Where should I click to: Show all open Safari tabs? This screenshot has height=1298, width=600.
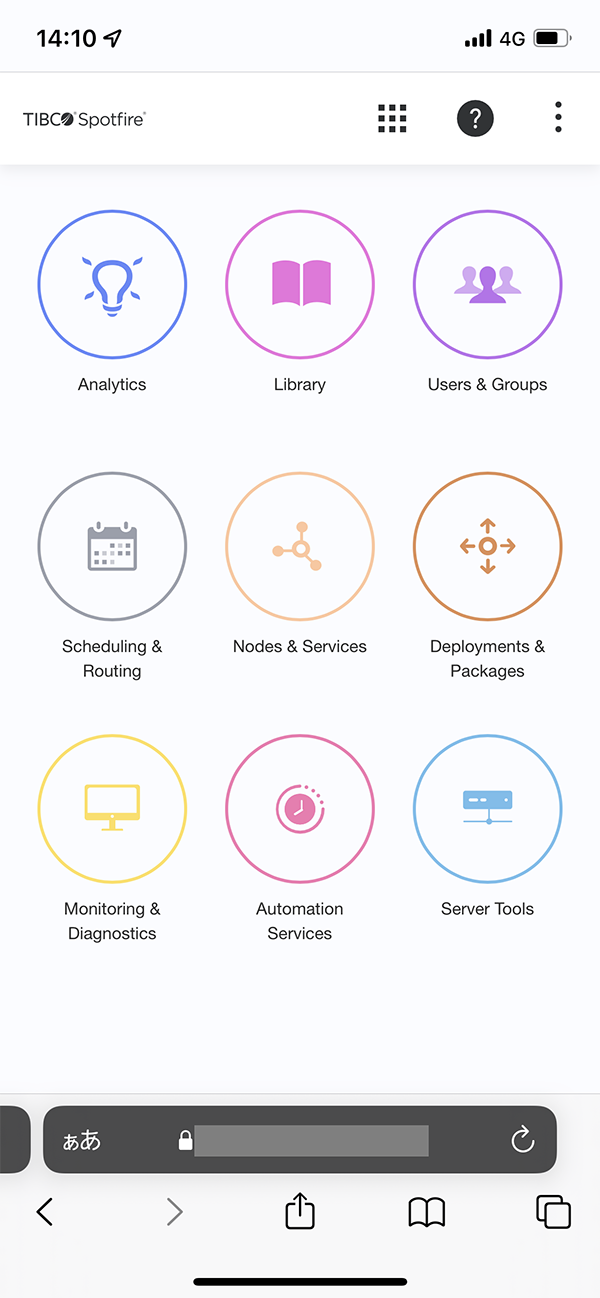pos(553,1212)
